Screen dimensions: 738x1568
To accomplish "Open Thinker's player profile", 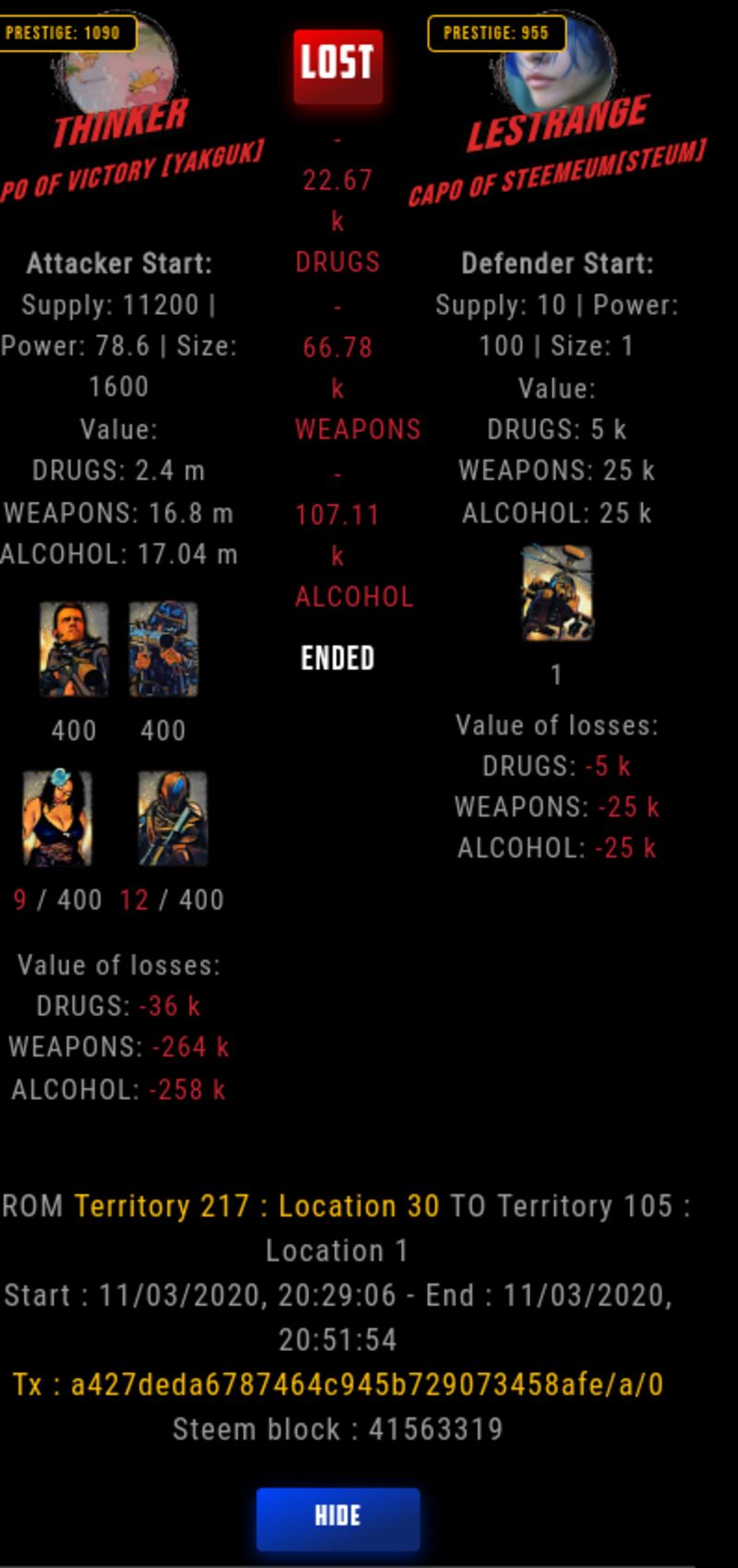I will (121, 122).
